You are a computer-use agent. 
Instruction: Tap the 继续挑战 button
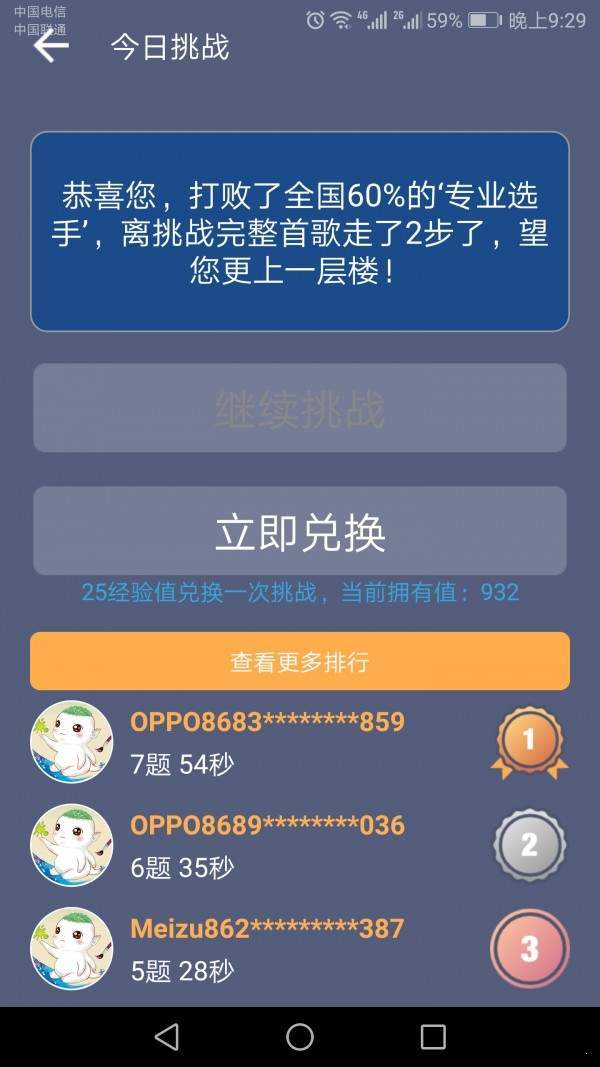pos(300,408)
